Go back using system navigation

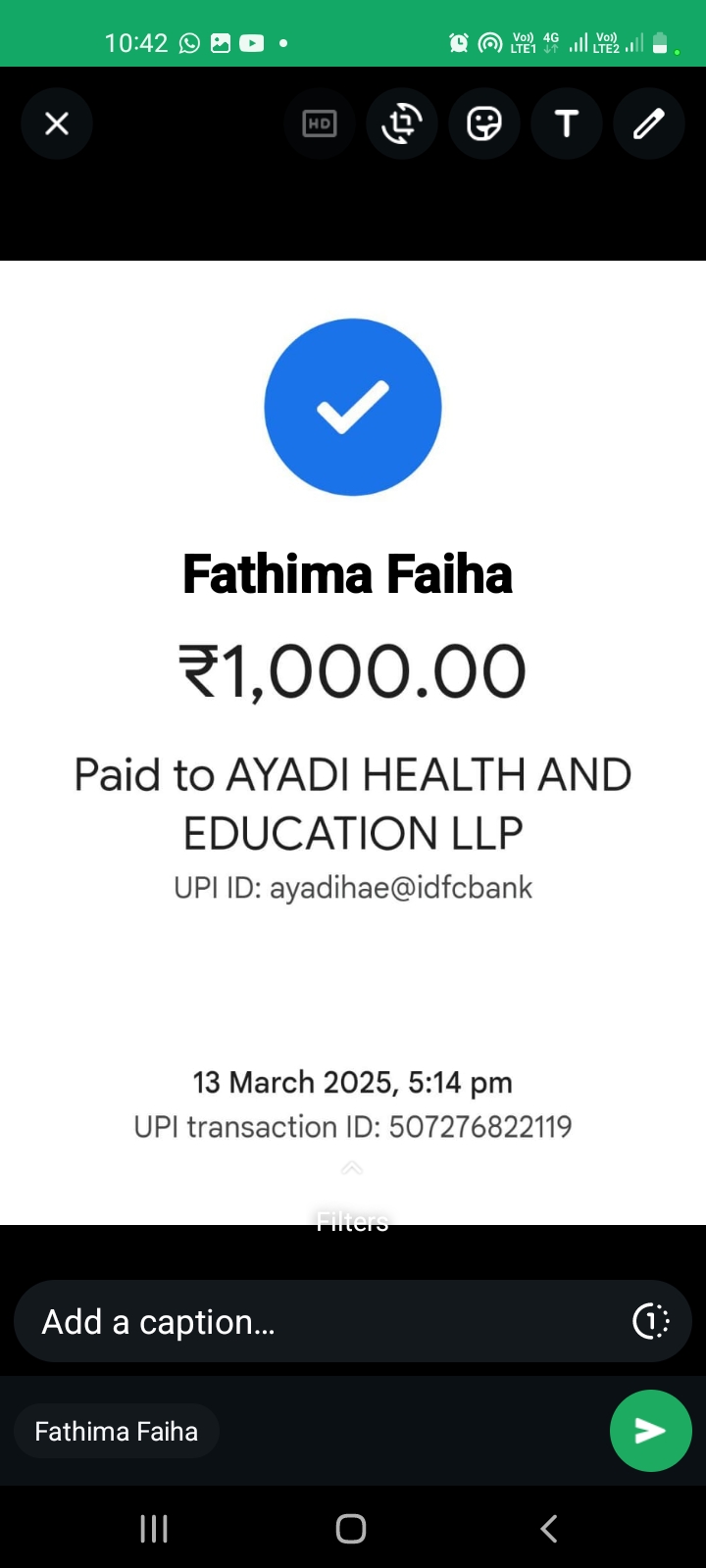tap(549, 1529)
